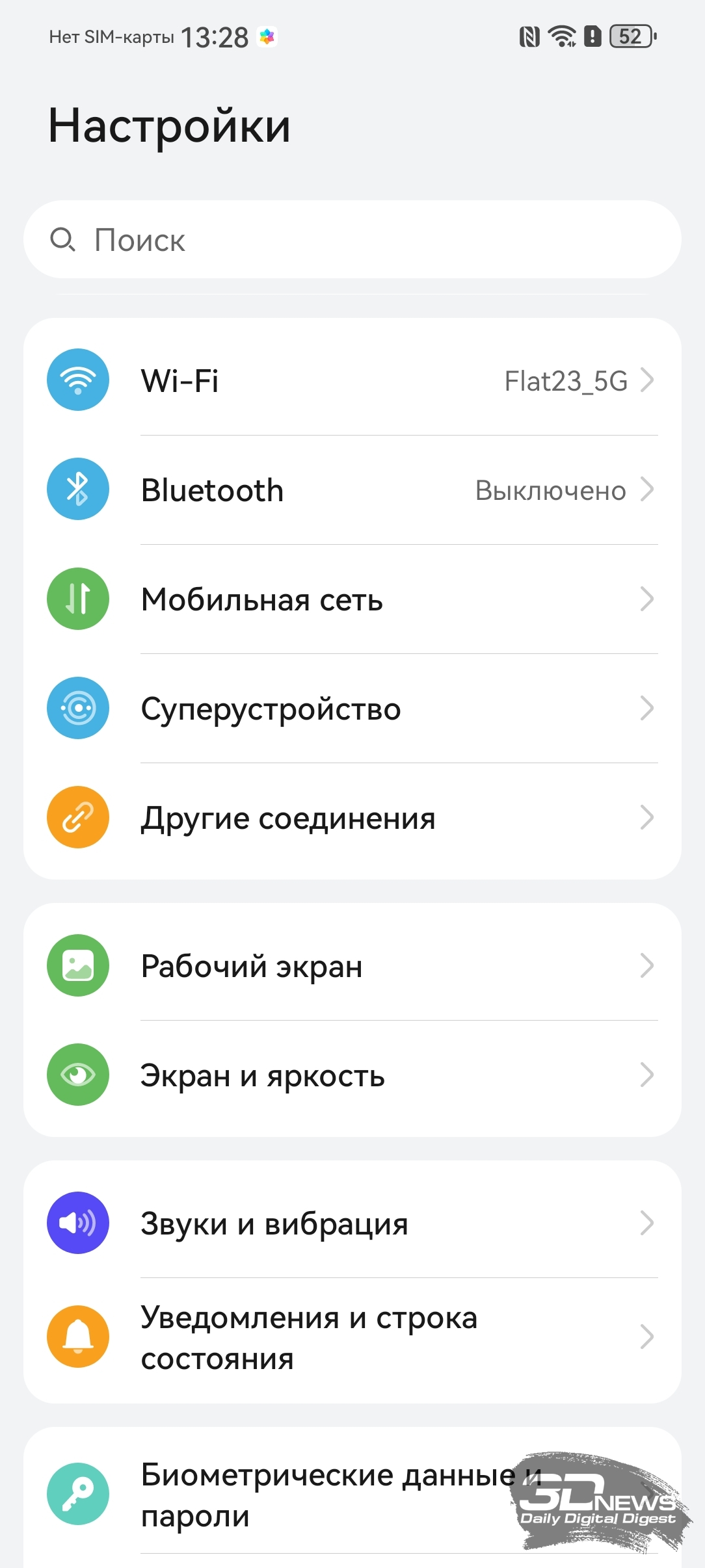The image size is (705, 1568).
Task: Open the Суперустройство section
Action: [x=351, y=709]
